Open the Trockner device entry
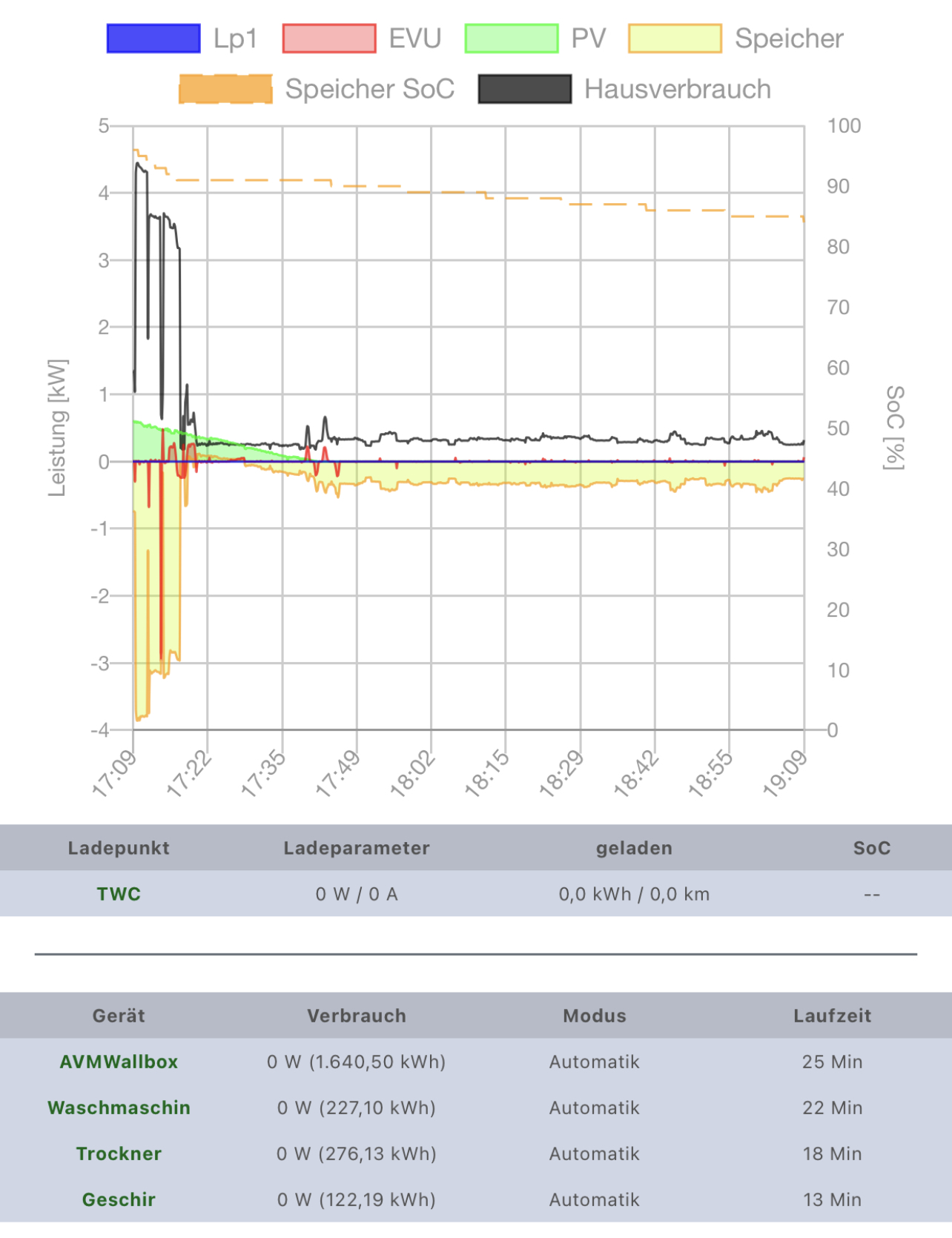Image resolution: width=952 pixels, height=1238 pixels. pyautogui.click(x=119, y=1153)
